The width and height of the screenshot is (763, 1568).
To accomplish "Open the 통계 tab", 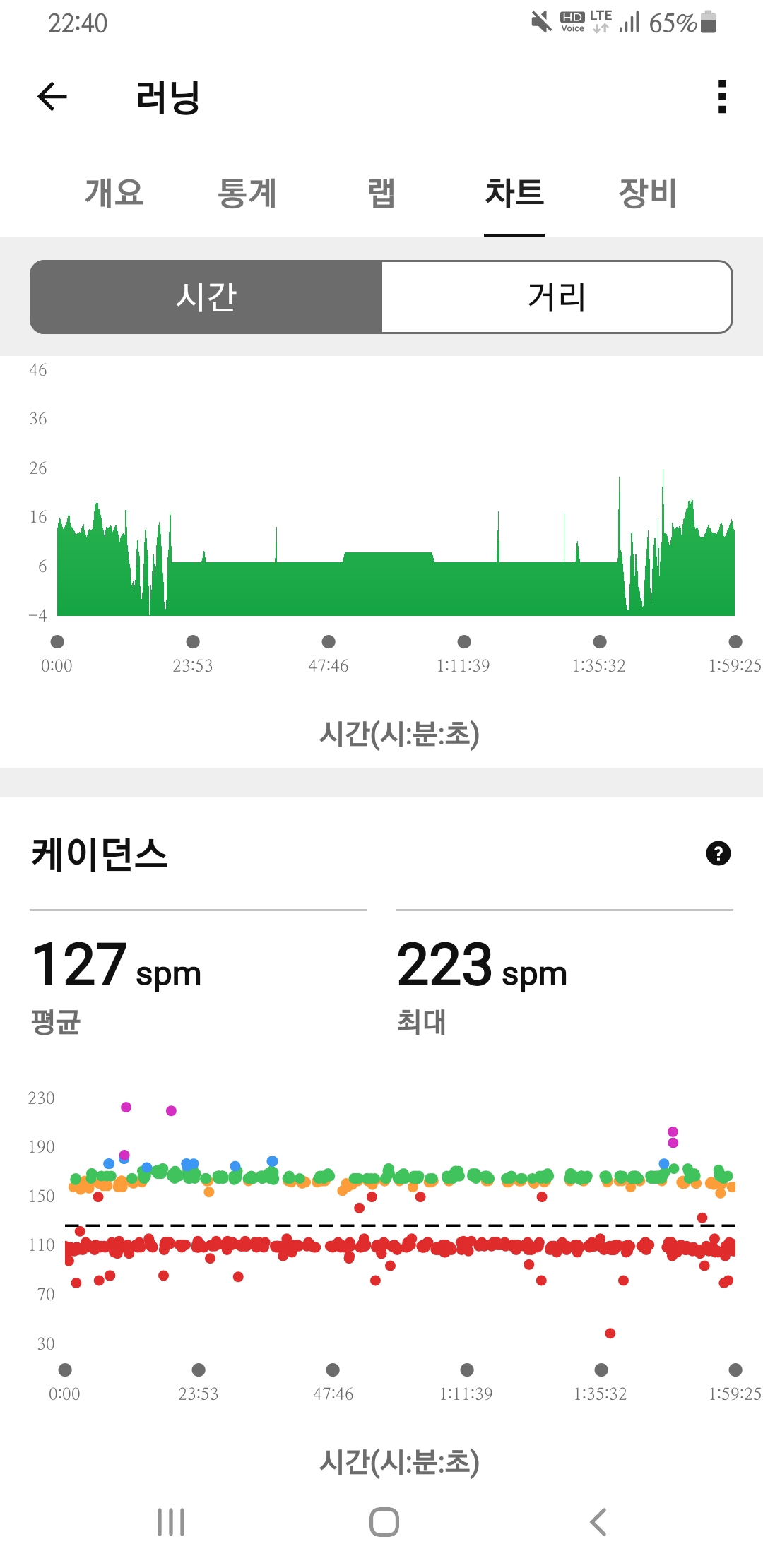I will [x=247, y=193].
